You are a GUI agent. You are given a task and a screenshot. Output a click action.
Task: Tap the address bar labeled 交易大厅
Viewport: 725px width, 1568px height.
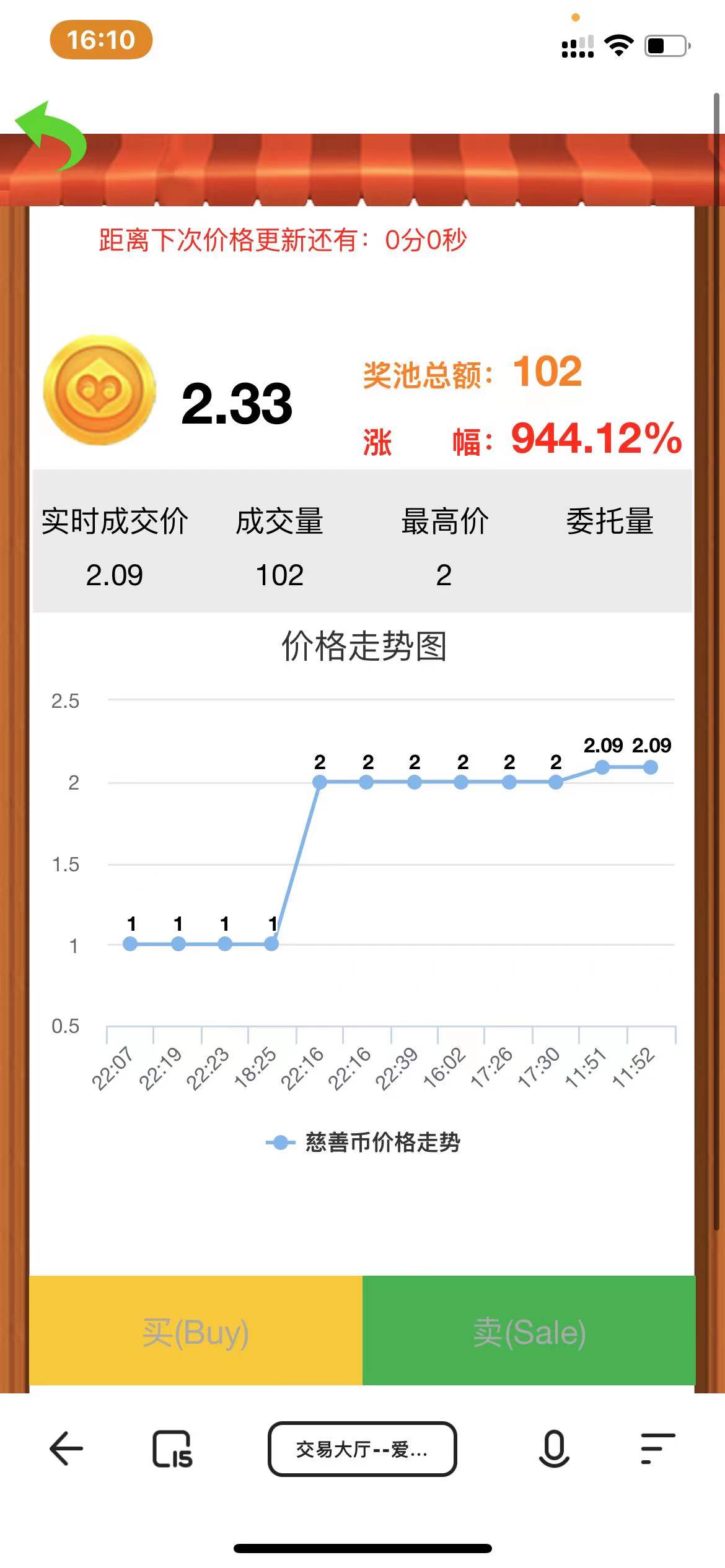(362, 1449)
